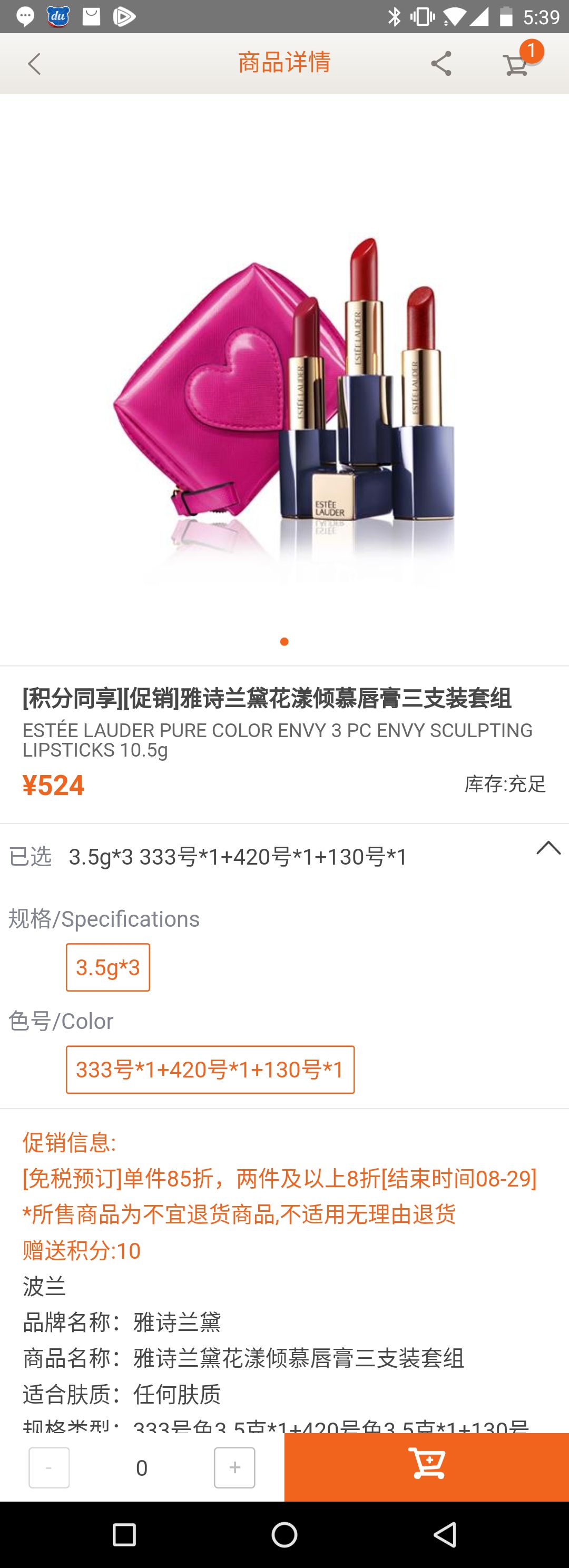Select the 333号*1+420号*1+130号*1 color option
Viewport: 569px width, 1568px height.
pyautogui.click(x=210, y=1070)
